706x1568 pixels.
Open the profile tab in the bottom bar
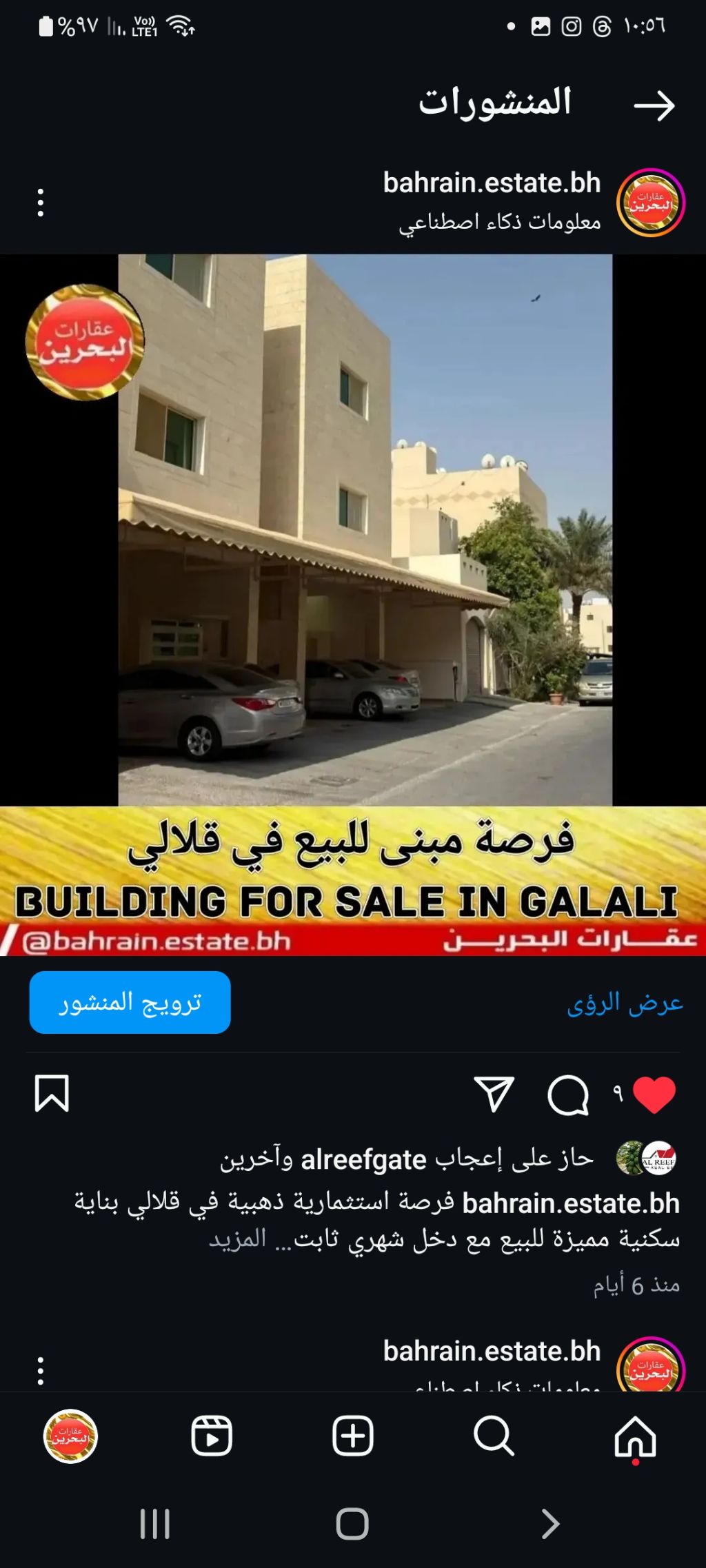(70, 1436)
